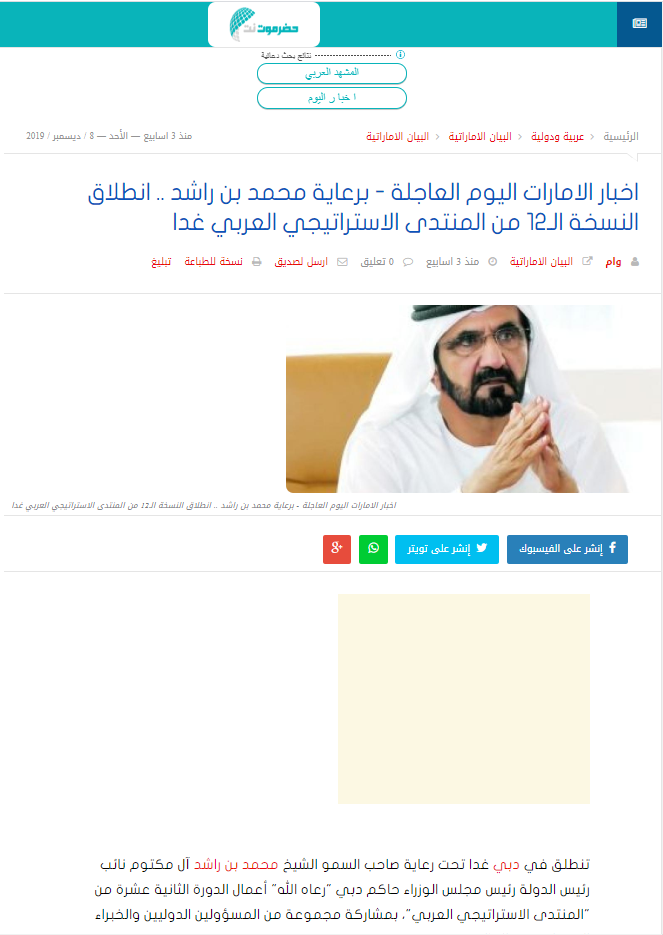
Task: Tap the المشهد العربي ad button
Action: pyautogui.click(x=332, y=73)
